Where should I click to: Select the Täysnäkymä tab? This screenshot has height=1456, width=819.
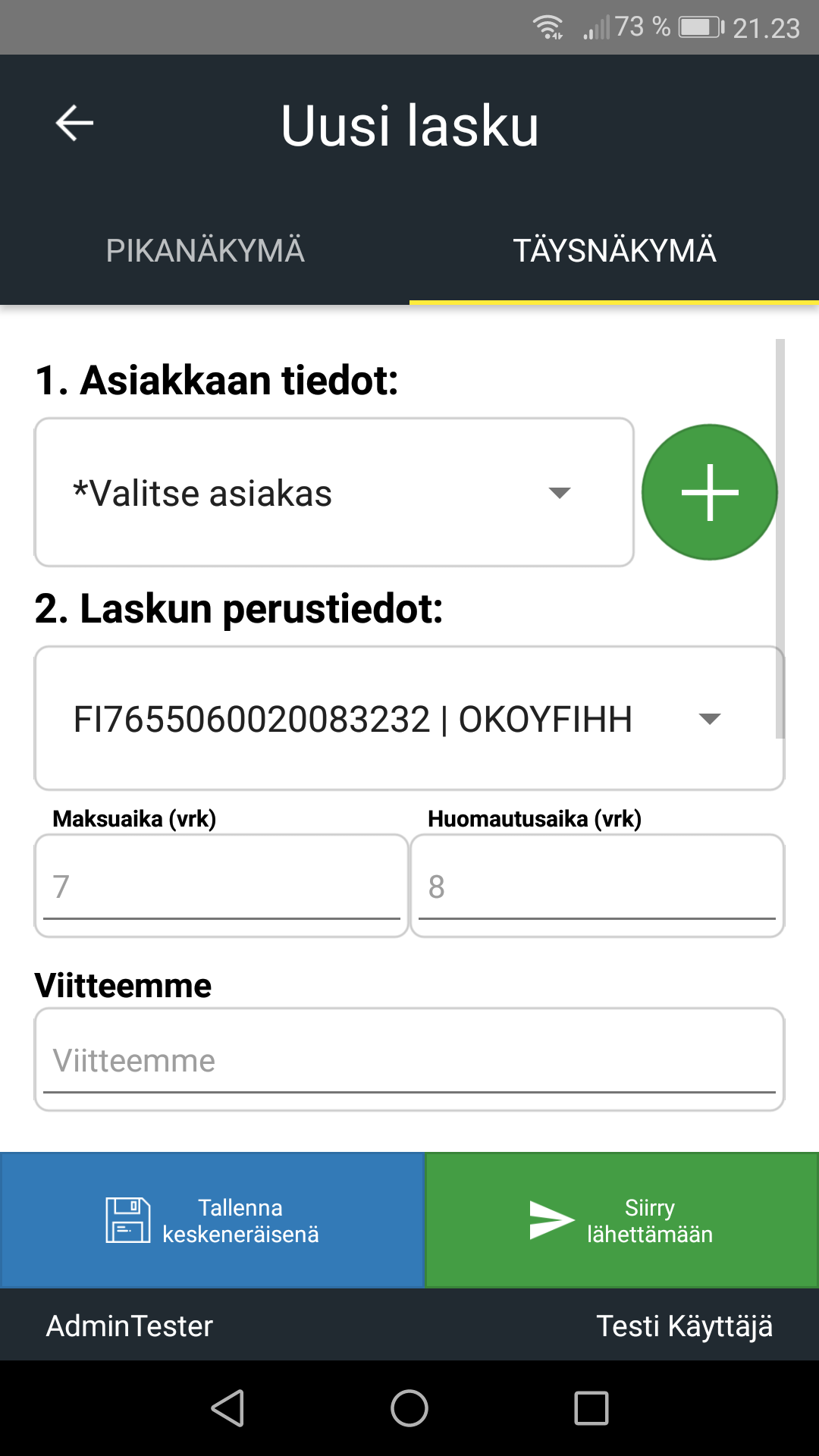(x=614, y=251)
